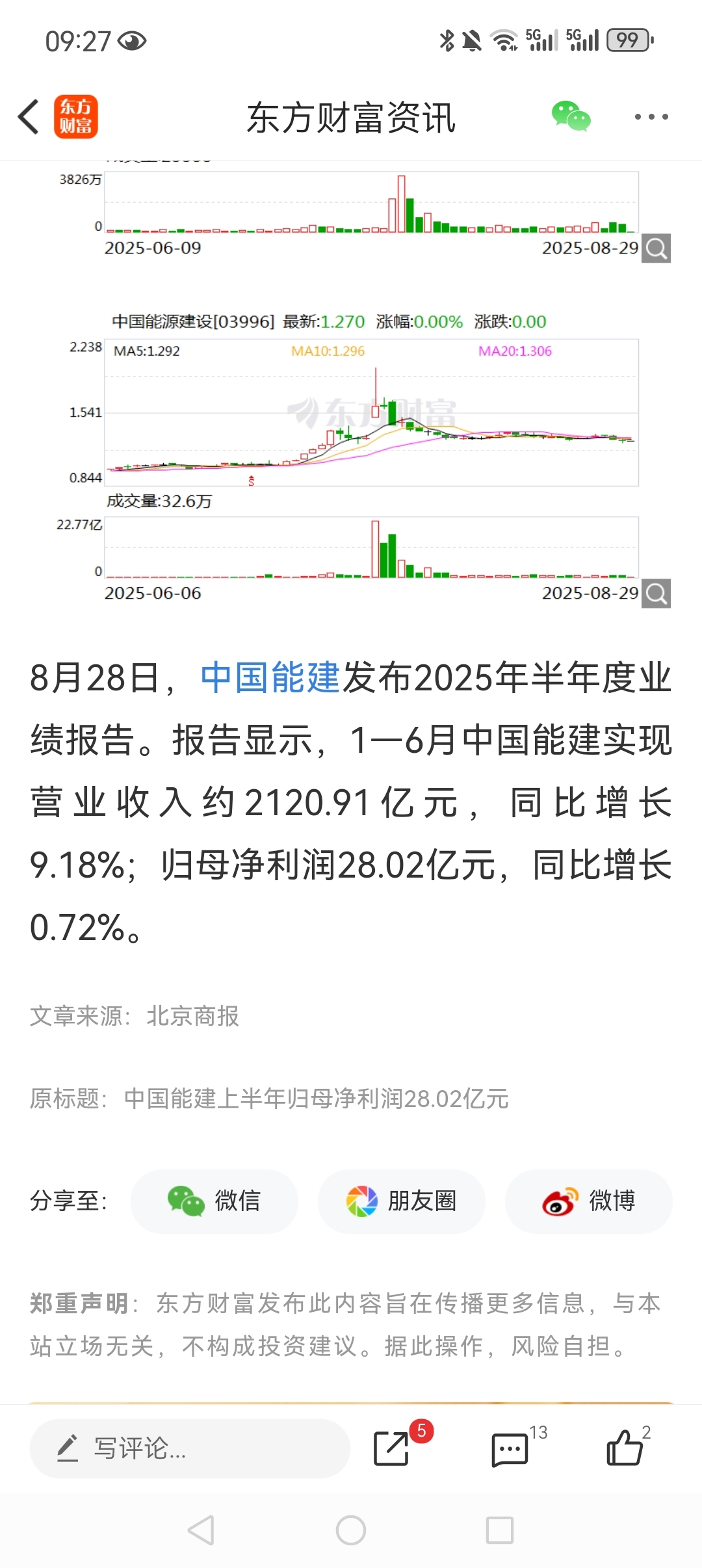Open the three-dot overflow menu
Viewport: 702px width, 1568px height.
[651, 117]
